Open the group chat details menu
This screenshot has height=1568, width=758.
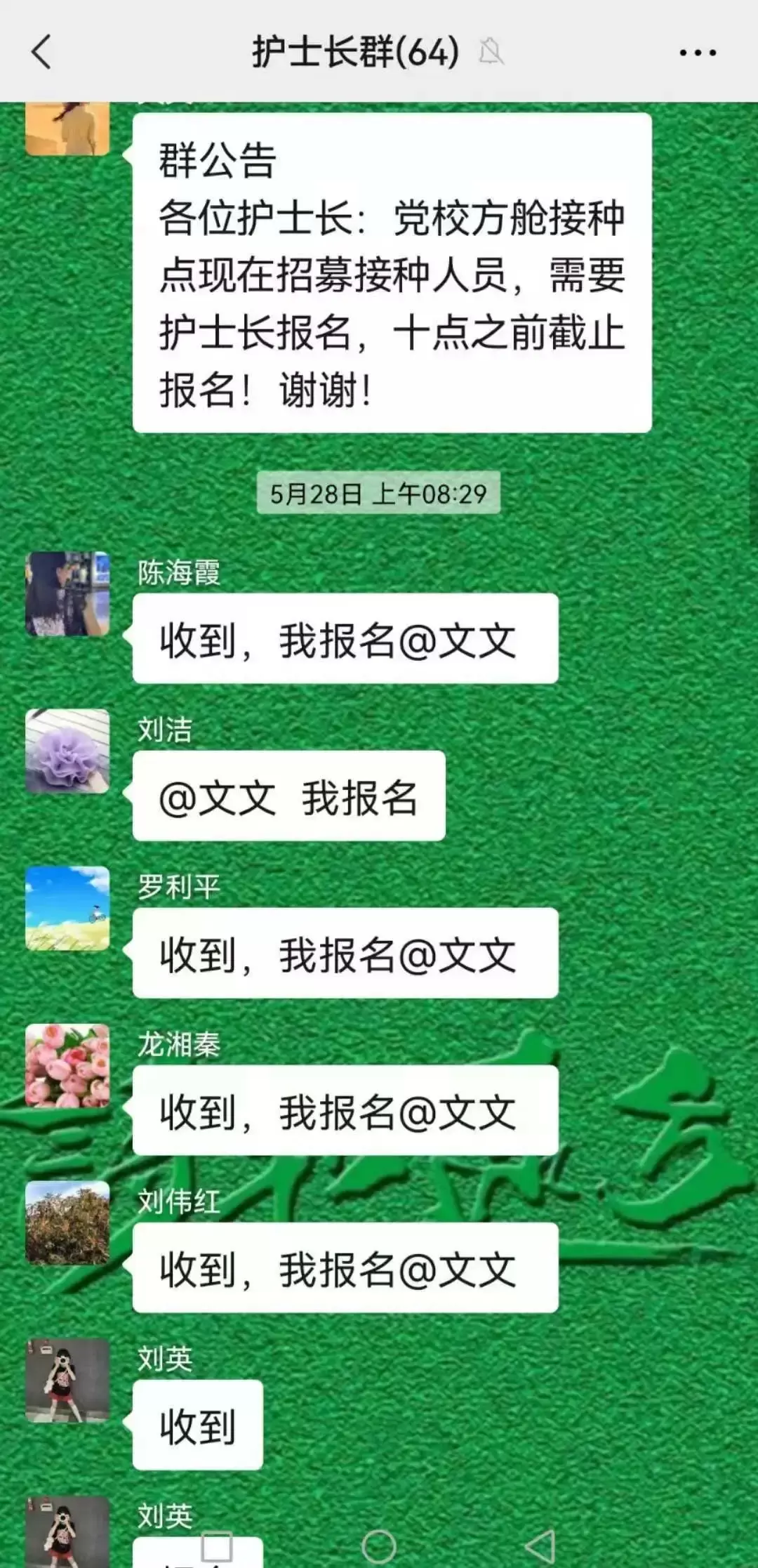click(698, 53)
